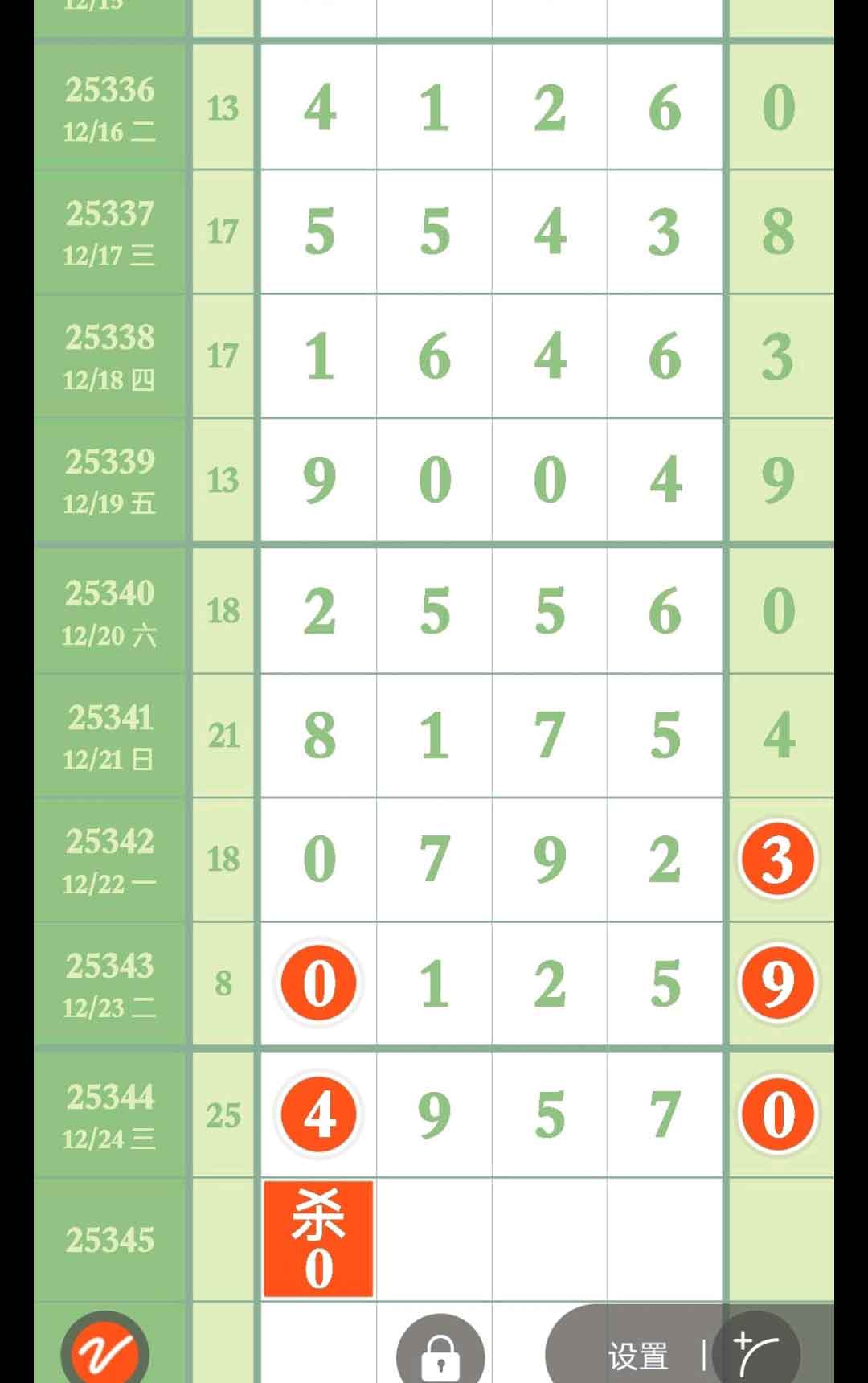Open 设置 settings
This screenshot has height=1383, width=868.
(x=638, y=1356)
